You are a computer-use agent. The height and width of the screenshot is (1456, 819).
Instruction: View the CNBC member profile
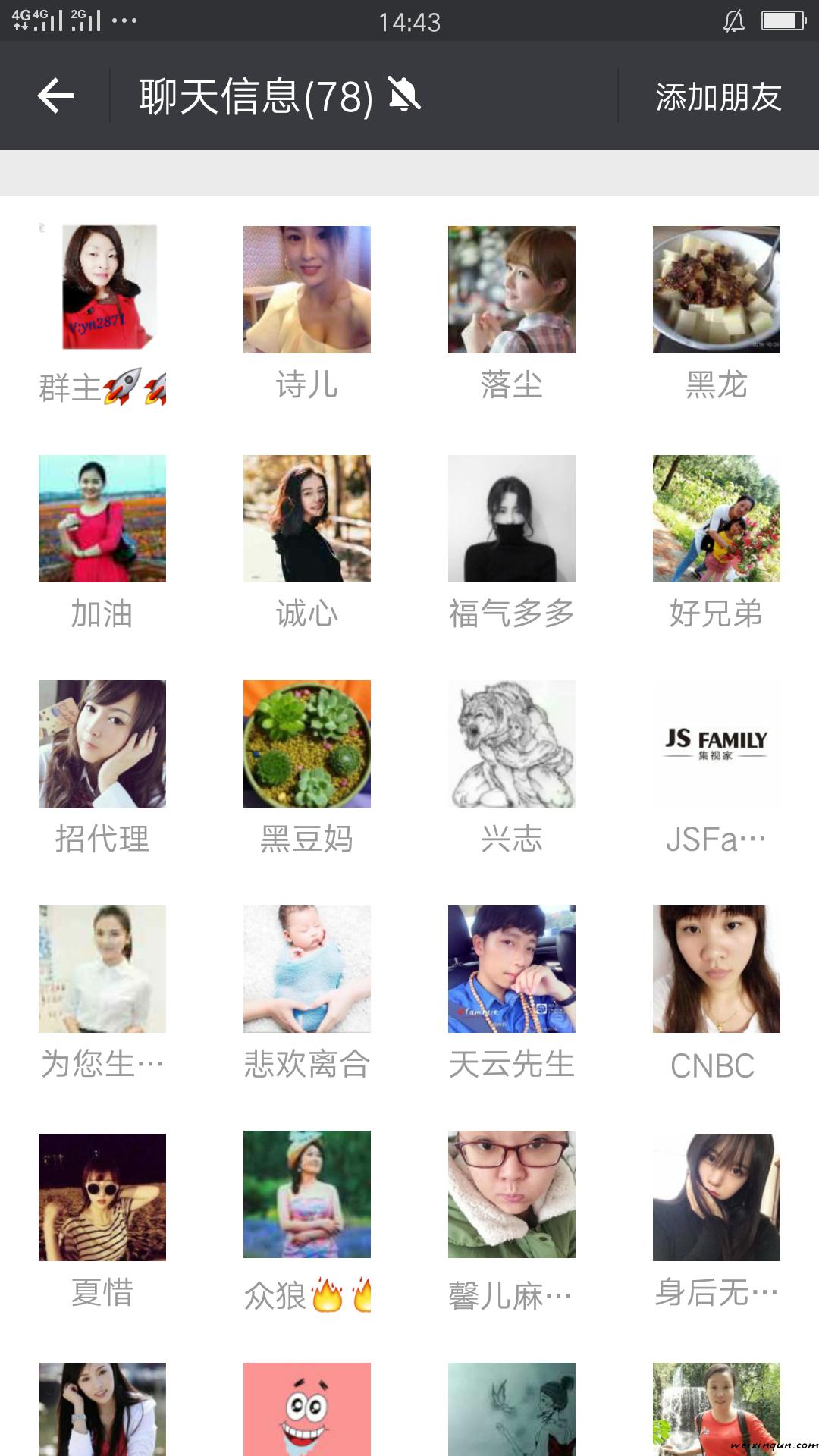[x=717, y=969]
